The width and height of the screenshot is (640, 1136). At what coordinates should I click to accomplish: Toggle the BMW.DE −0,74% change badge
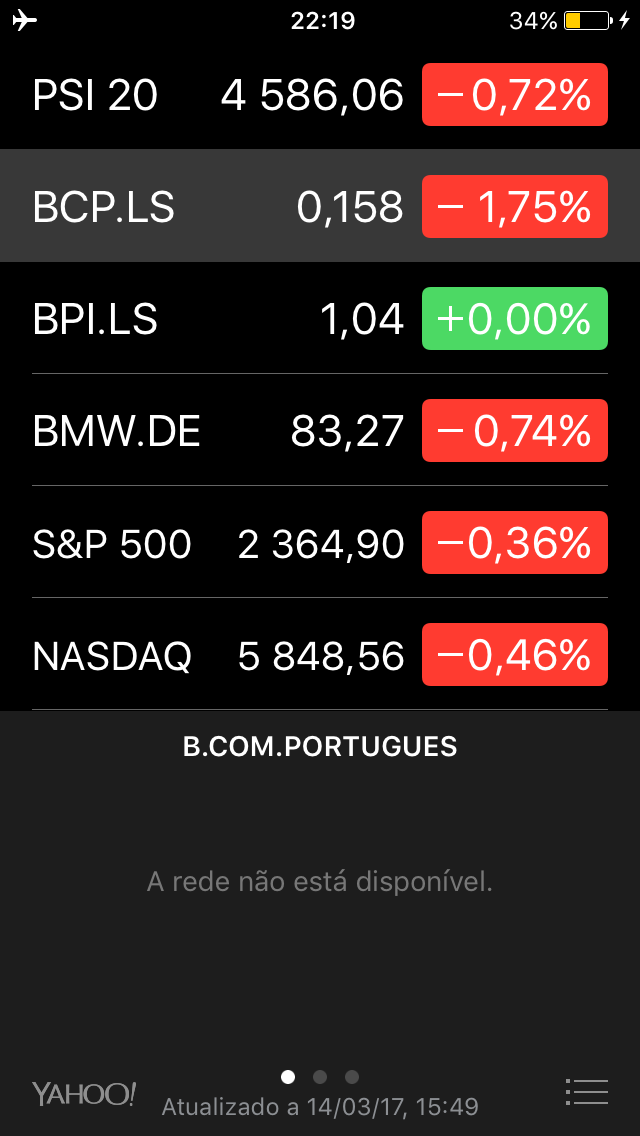(x=515, y=431)
